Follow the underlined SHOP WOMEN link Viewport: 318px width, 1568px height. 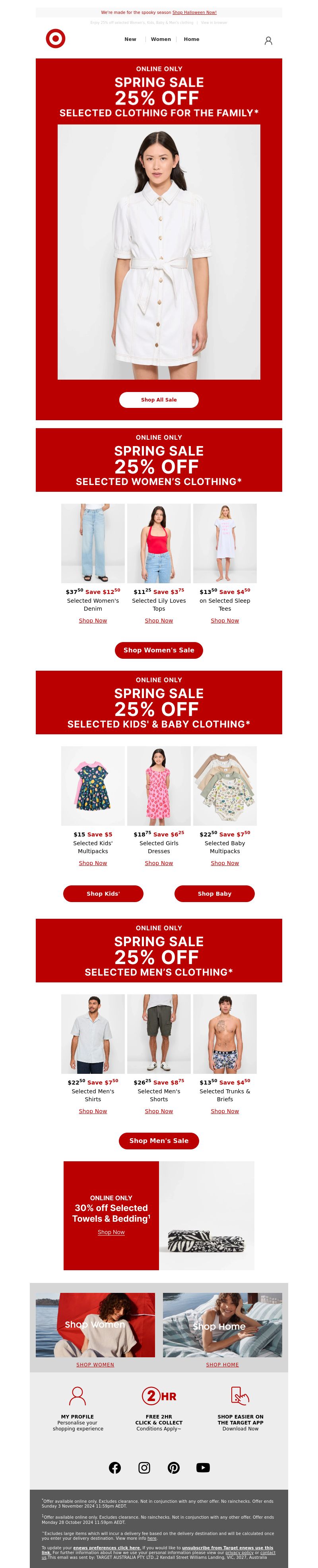[x=95, y=1365]
